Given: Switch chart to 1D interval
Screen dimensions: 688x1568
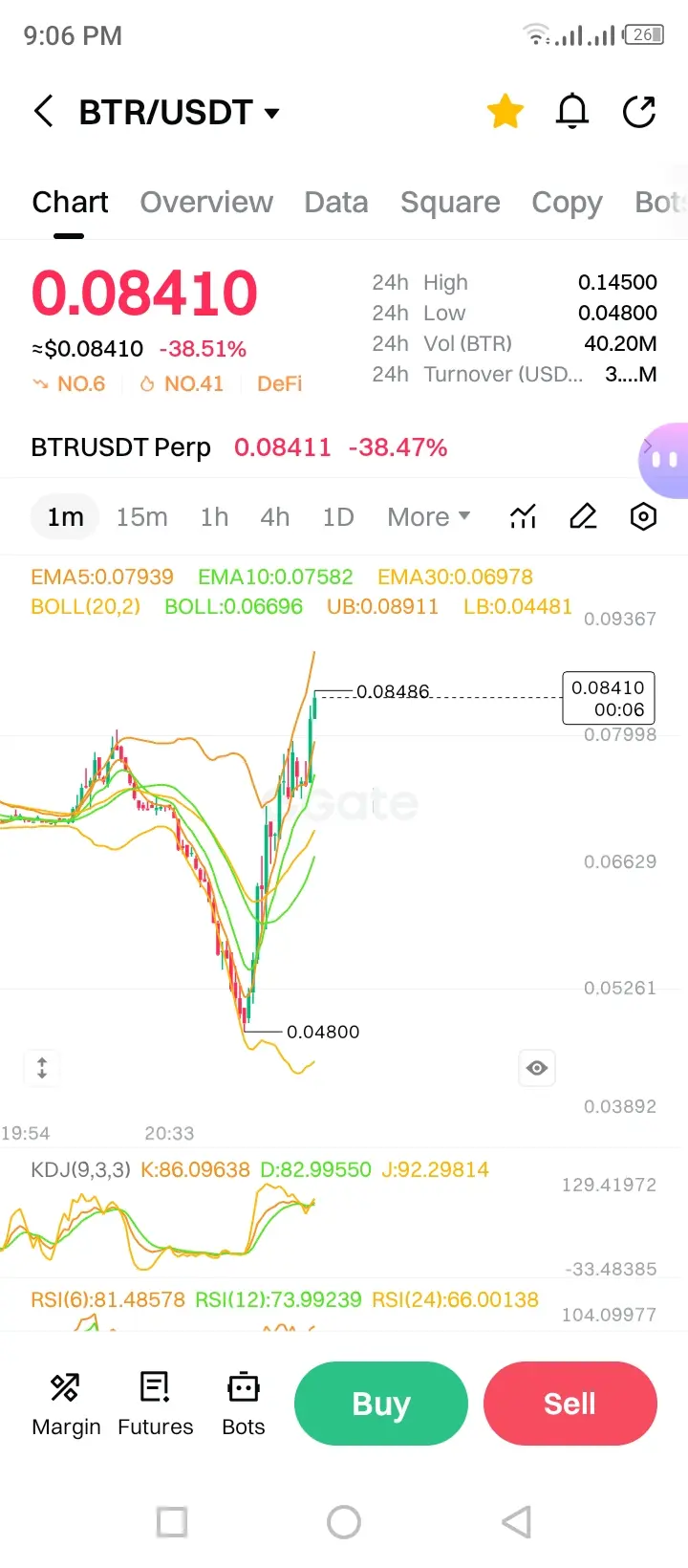Looking at the screenshot, I should (338, 517).
